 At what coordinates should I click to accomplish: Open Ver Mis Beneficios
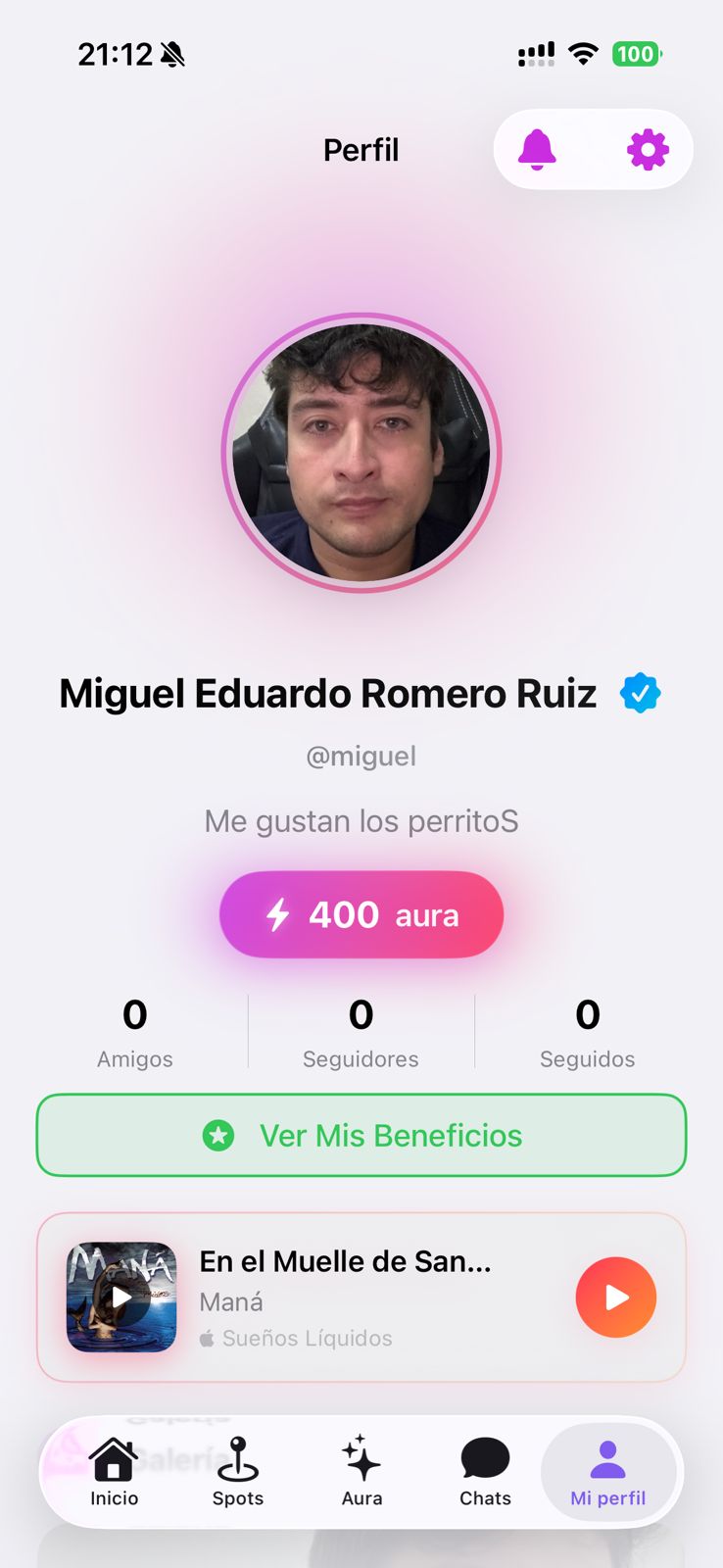point(361,1135)
